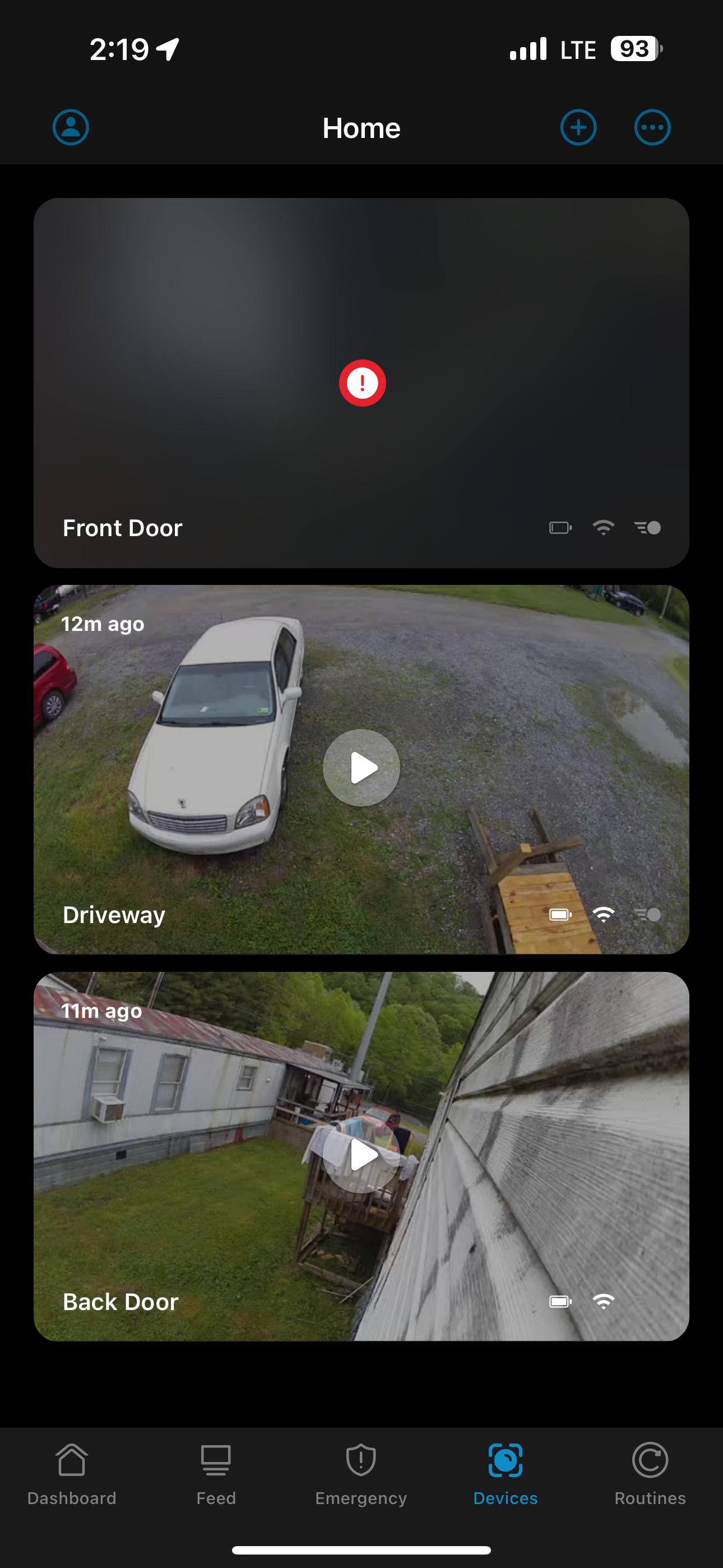Tap the red alert icon on Front Door
The width and height of the screenshot is (723, 1568).
362,383
